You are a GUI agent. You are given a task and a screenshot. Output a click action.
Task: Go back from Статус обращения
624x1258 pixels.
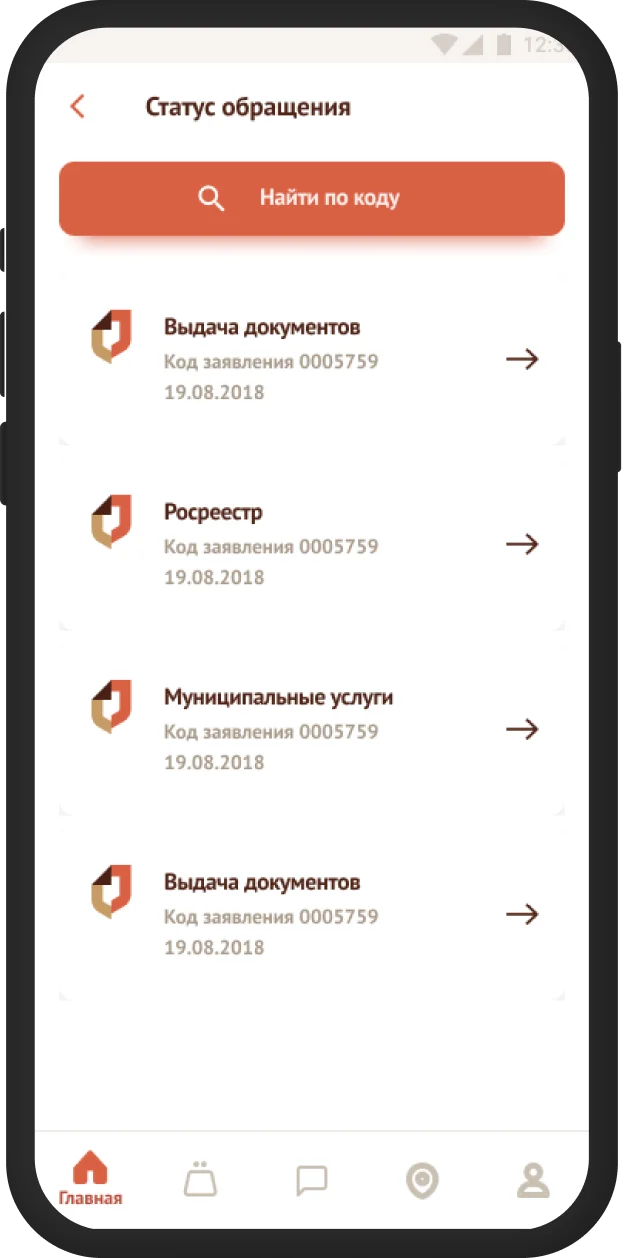click(78, 107)
